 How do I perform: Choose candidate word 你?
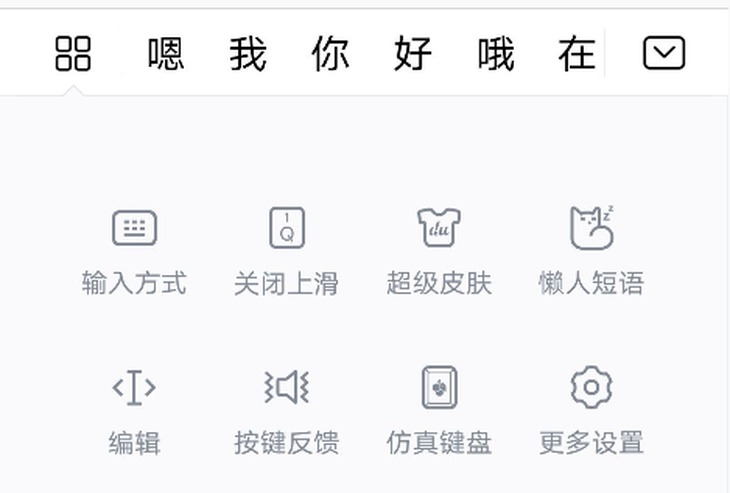(x=330, y=54)
